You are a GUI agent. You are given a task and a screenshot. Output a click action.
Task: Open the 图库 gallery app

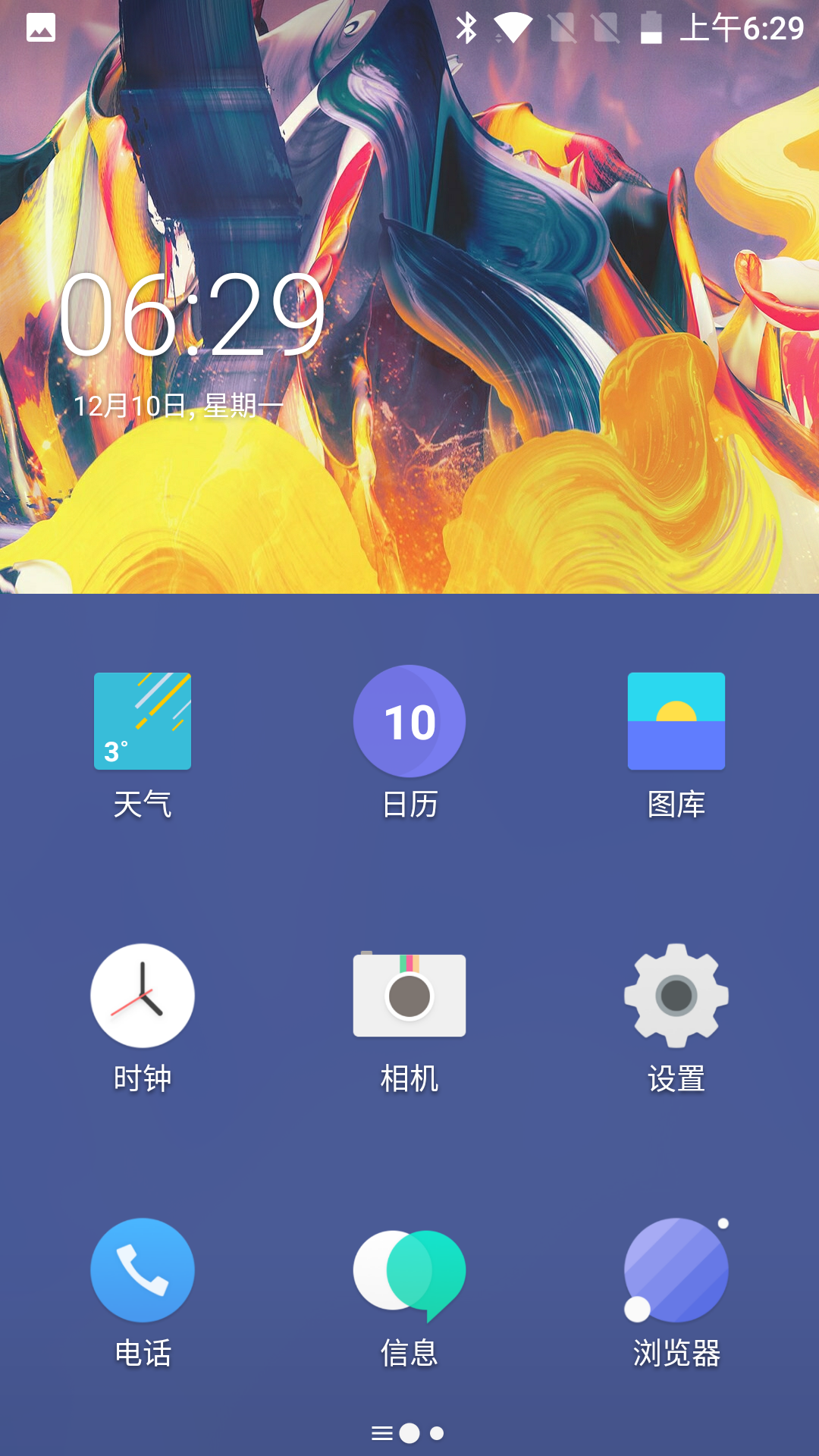click(676, 721)
